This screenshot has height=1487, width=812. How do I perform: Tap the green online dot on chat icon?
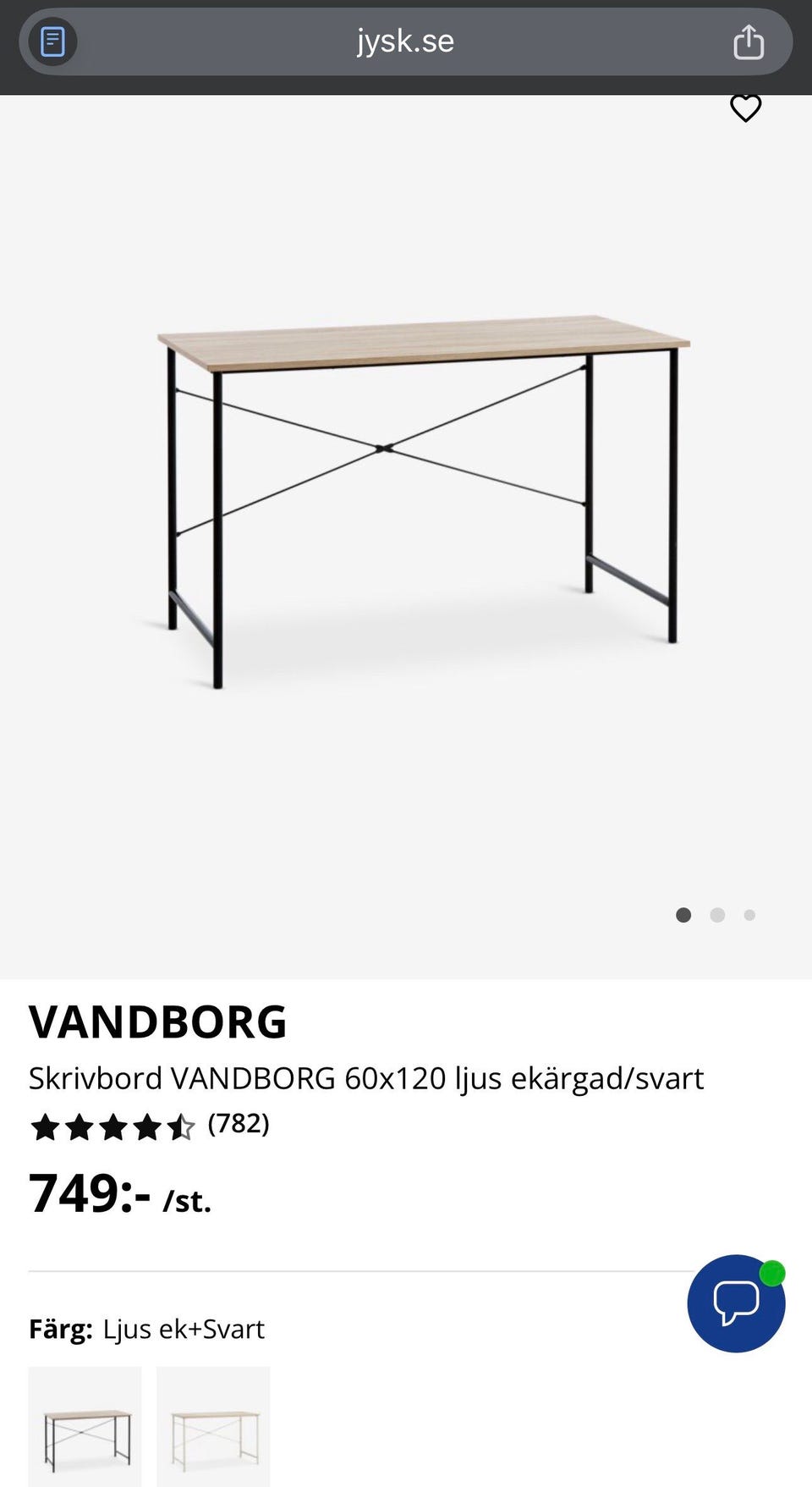(x=772, y=1271)
